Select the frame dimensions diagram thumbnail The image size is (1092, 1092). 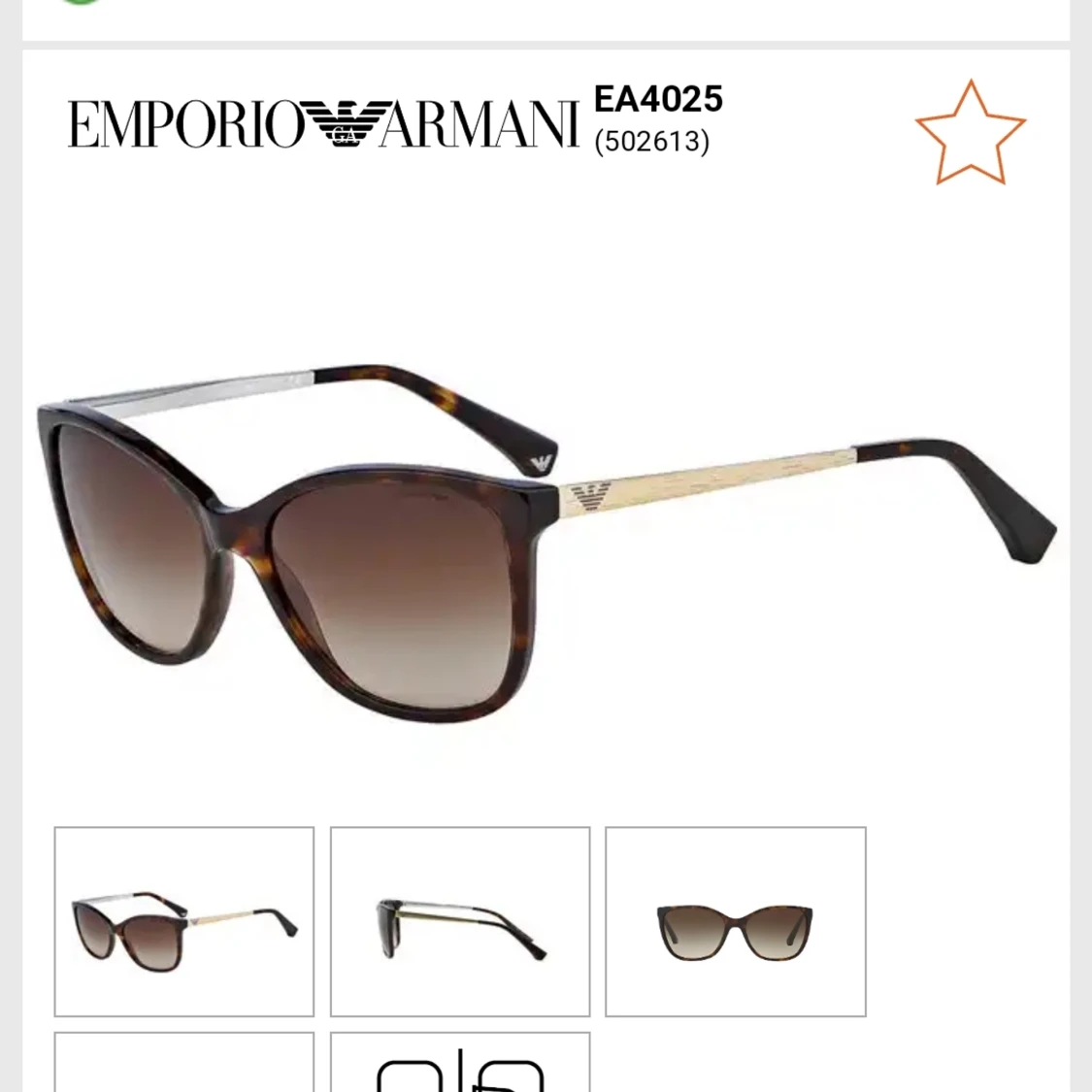point(460,1064)
